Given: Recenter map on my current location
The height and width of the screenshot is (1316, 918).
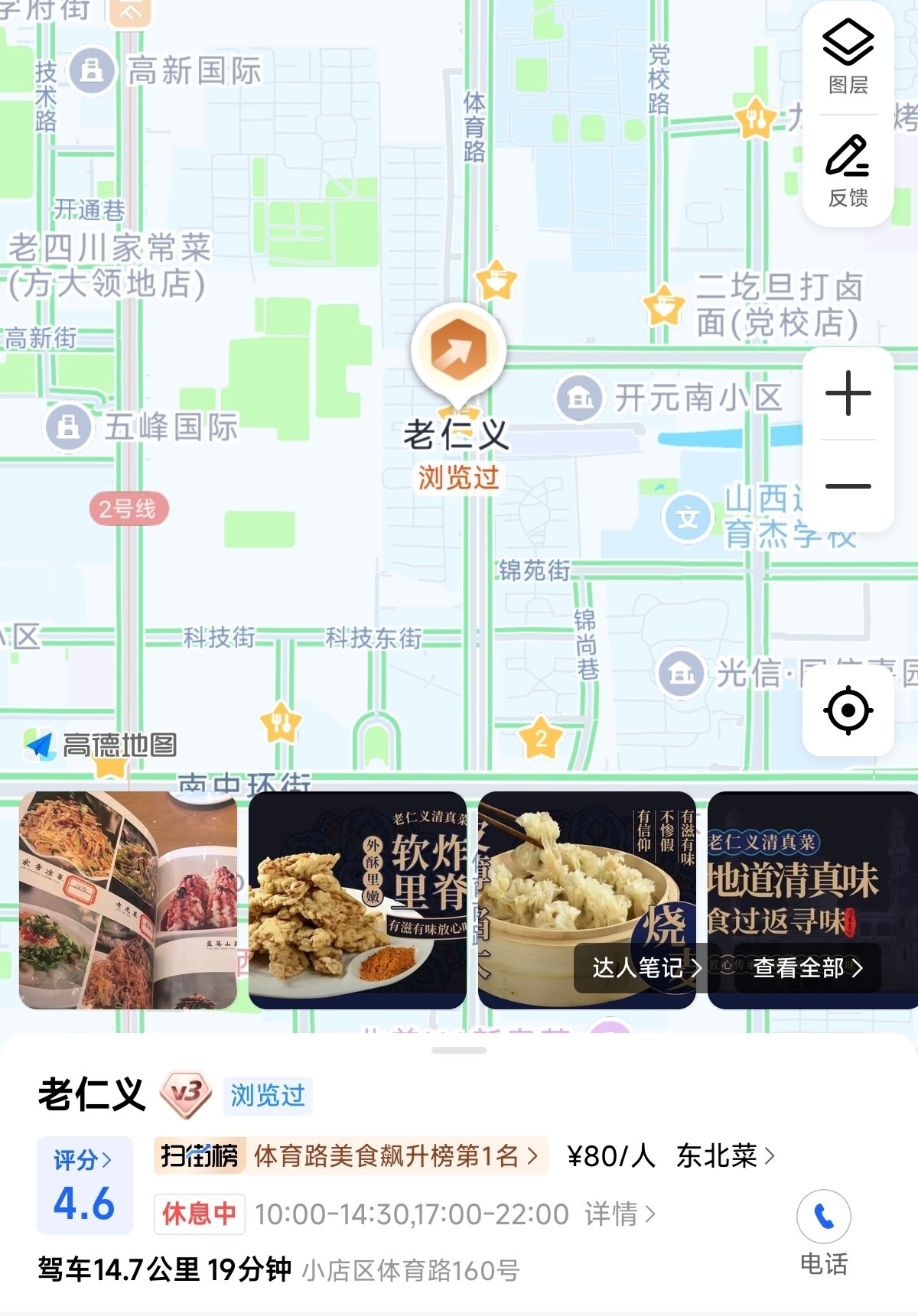Looking at the screenshot, I should pyautogui.click(x=848, y=710).
